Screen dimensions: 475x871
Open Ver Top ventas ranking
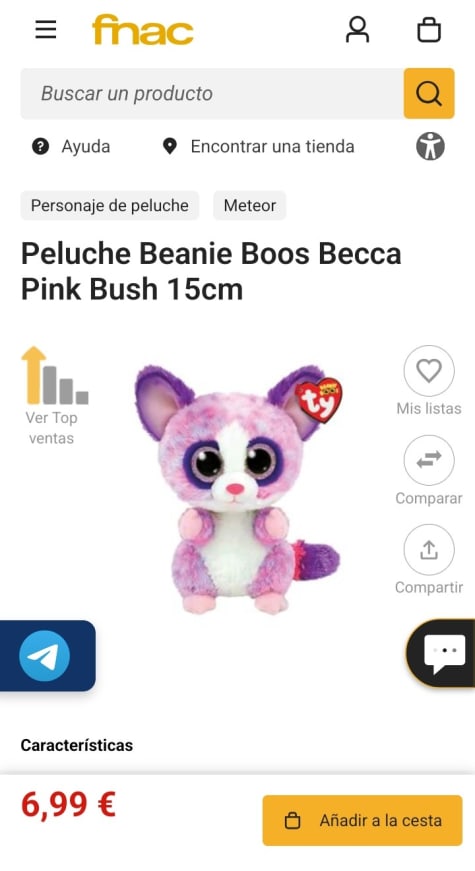52,396
